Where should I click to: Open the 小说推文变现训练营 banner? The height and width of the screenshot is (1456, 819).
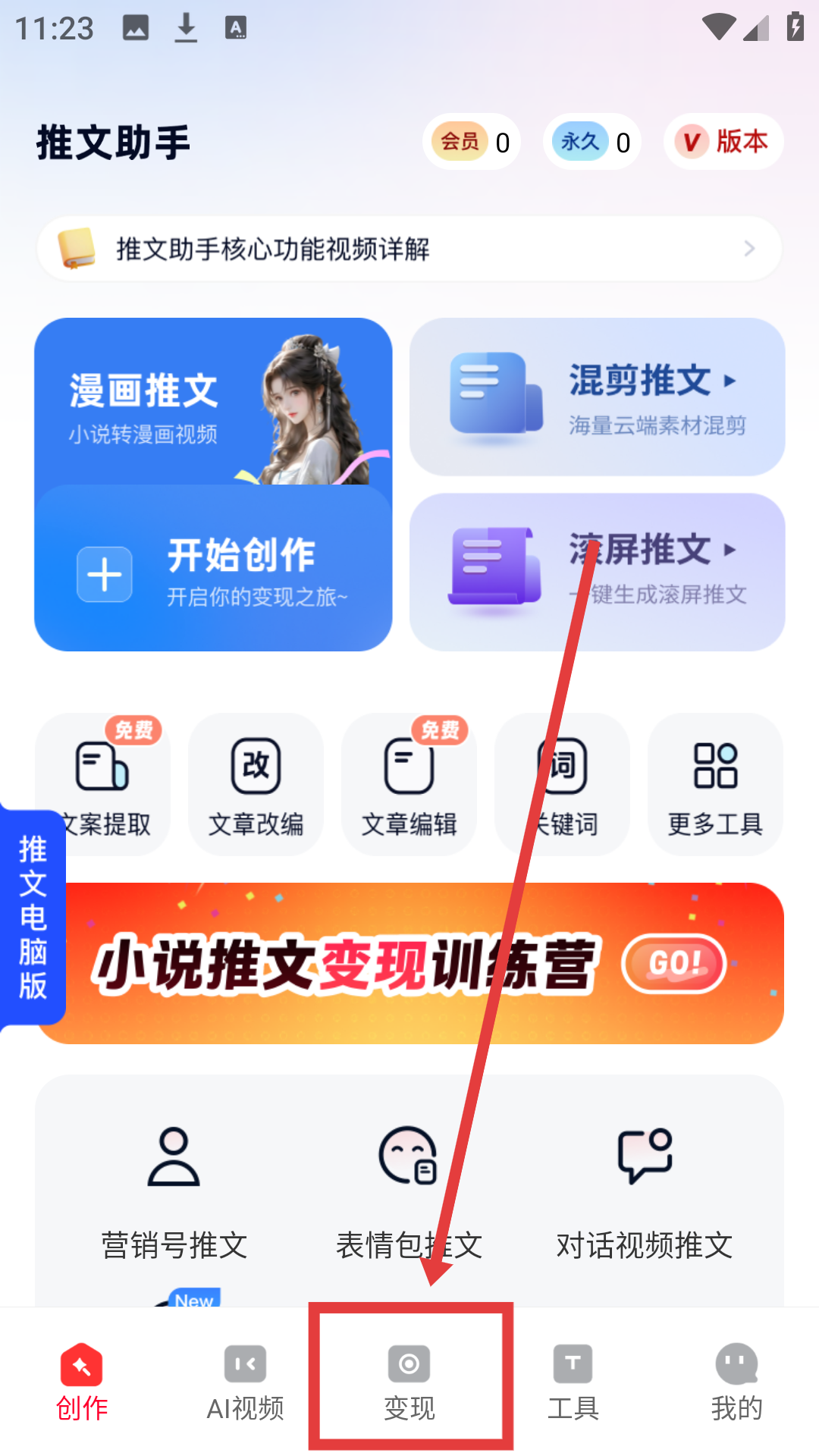pyautogui.click(x=425, y=963)
